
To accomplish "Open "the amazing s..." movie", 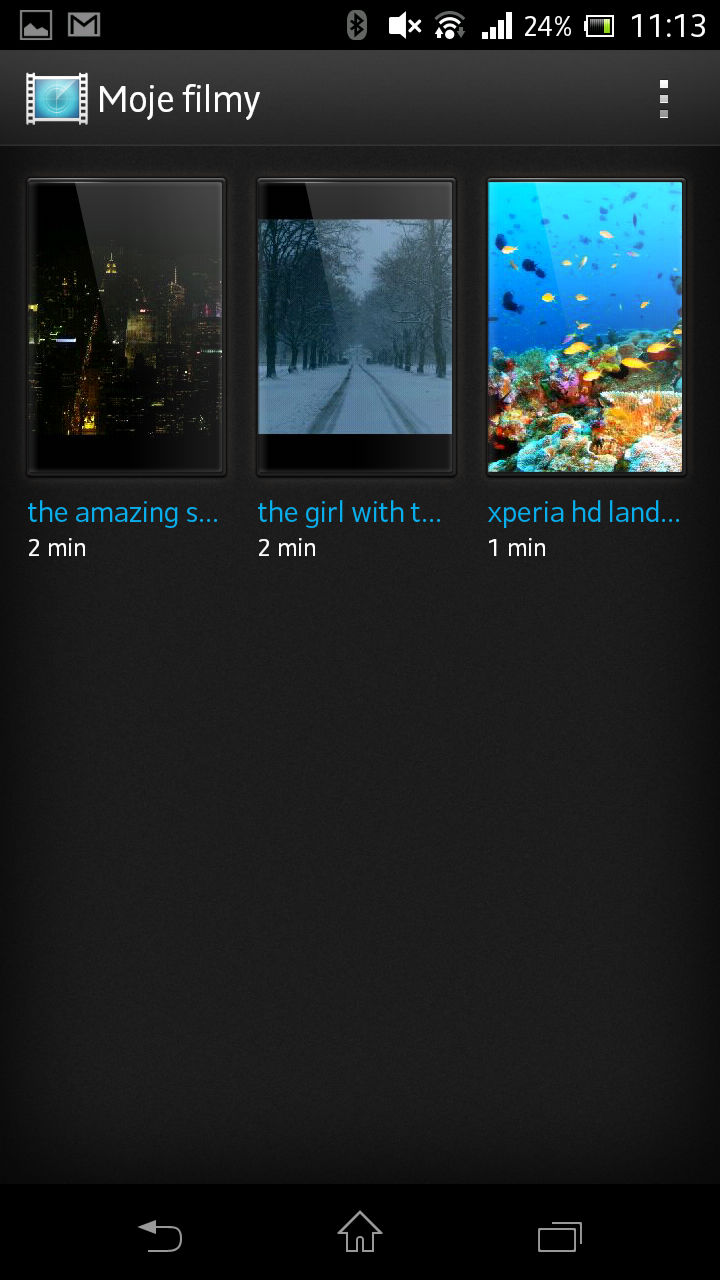I will (x=126, y=327).
